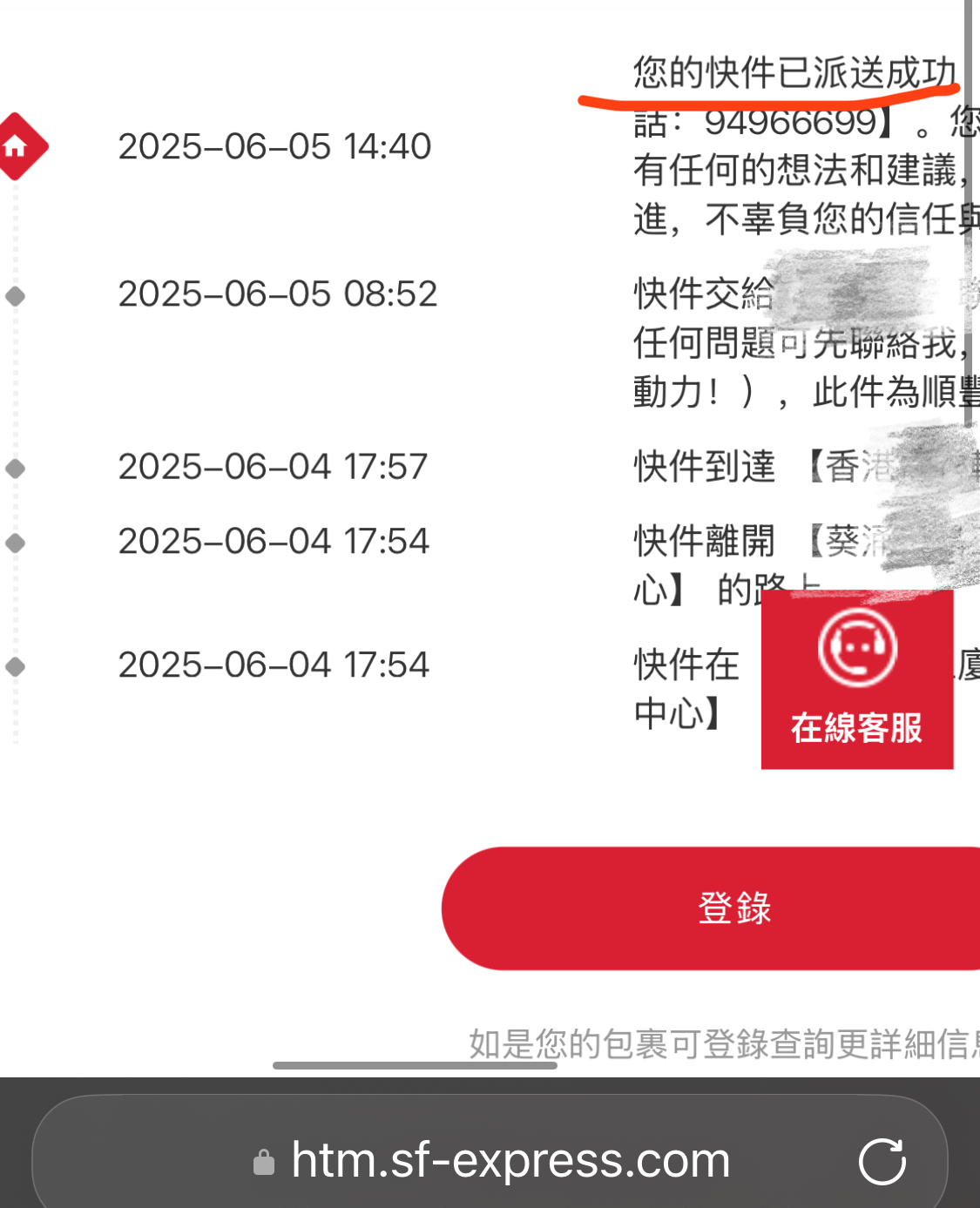Reload the sf-express page
The image size is (980, 1208).
click(882, 1162)
